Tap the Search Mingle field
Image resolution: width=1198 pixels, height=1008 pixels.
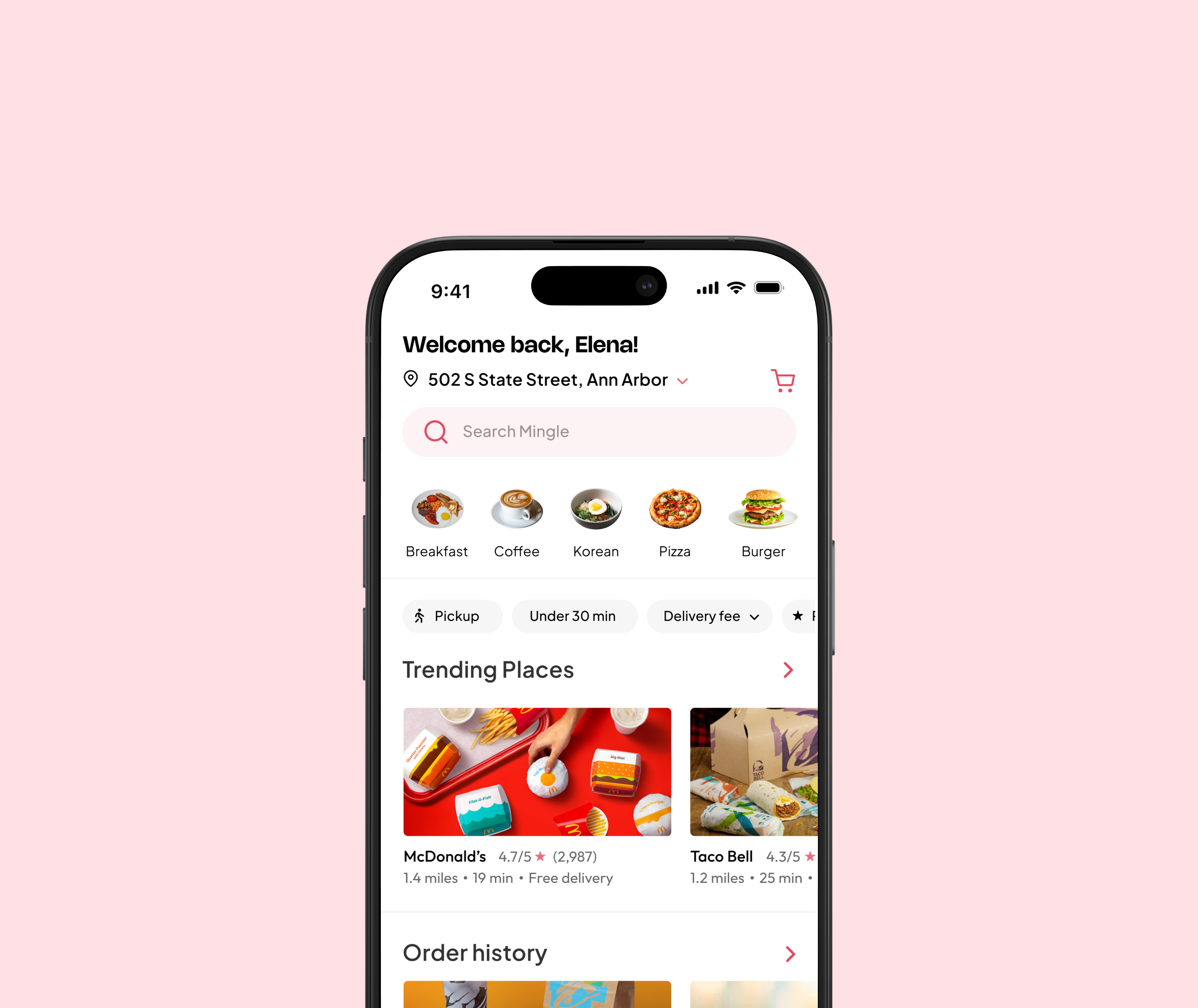coord(598,432)
